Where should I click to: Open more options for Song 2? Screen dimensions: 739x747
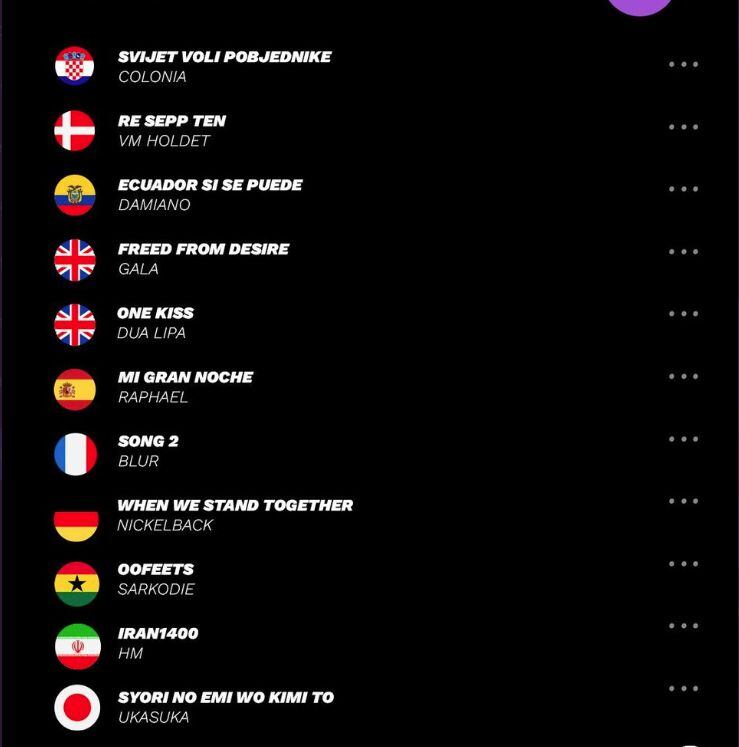(x=684, y=438)
